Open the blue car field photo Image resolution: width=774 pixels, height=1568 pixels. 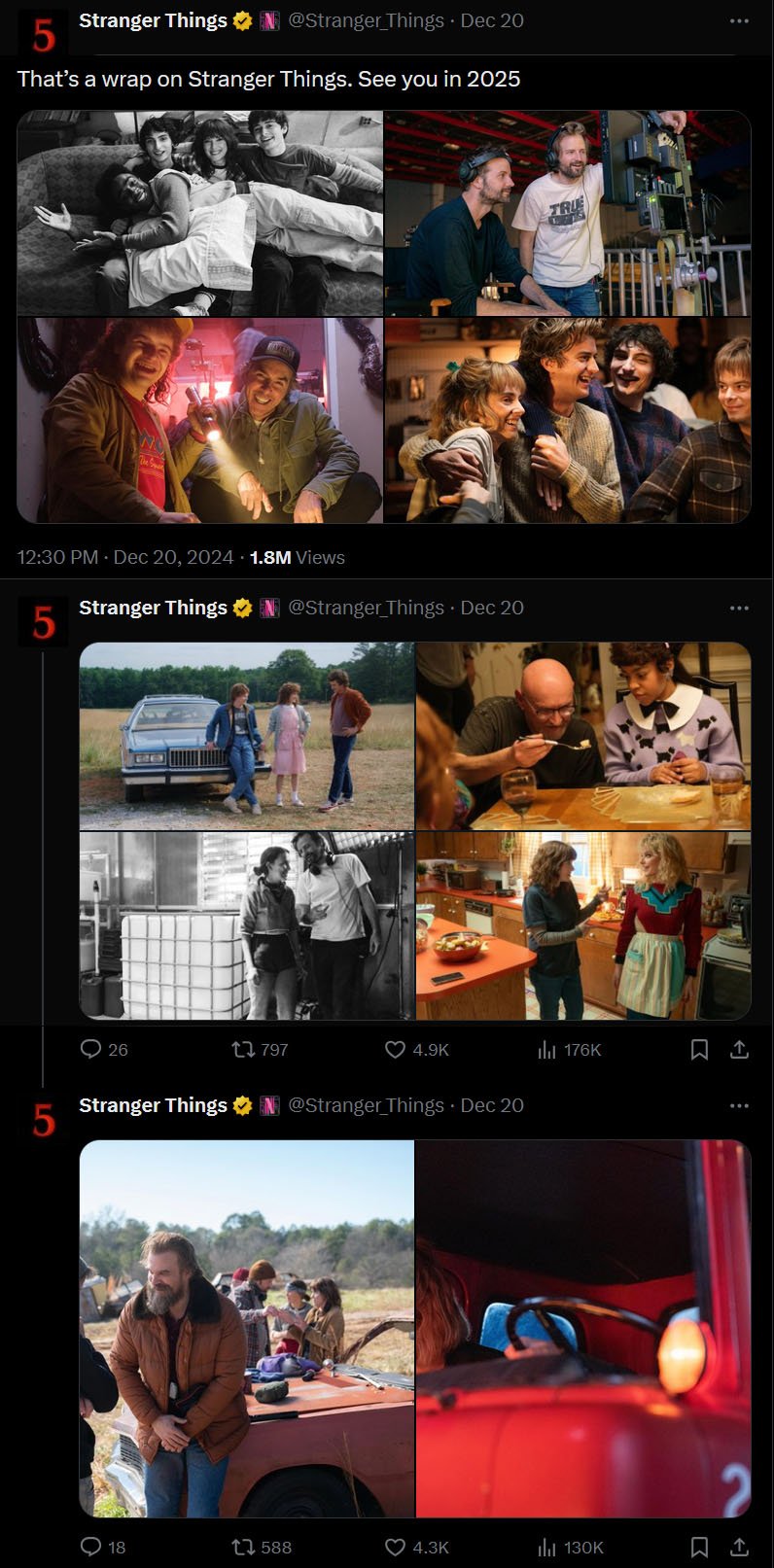coord(247,735)
